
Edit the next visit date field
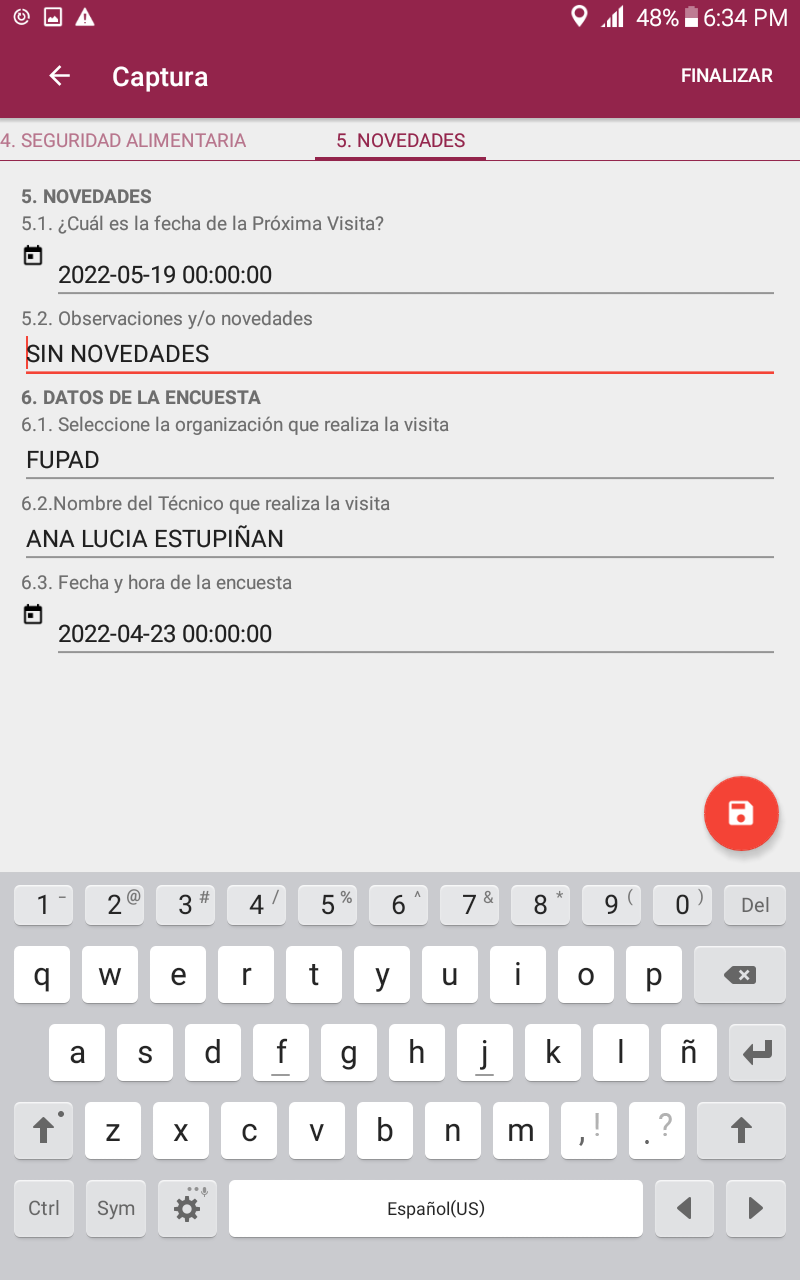[x=415, y=275]
